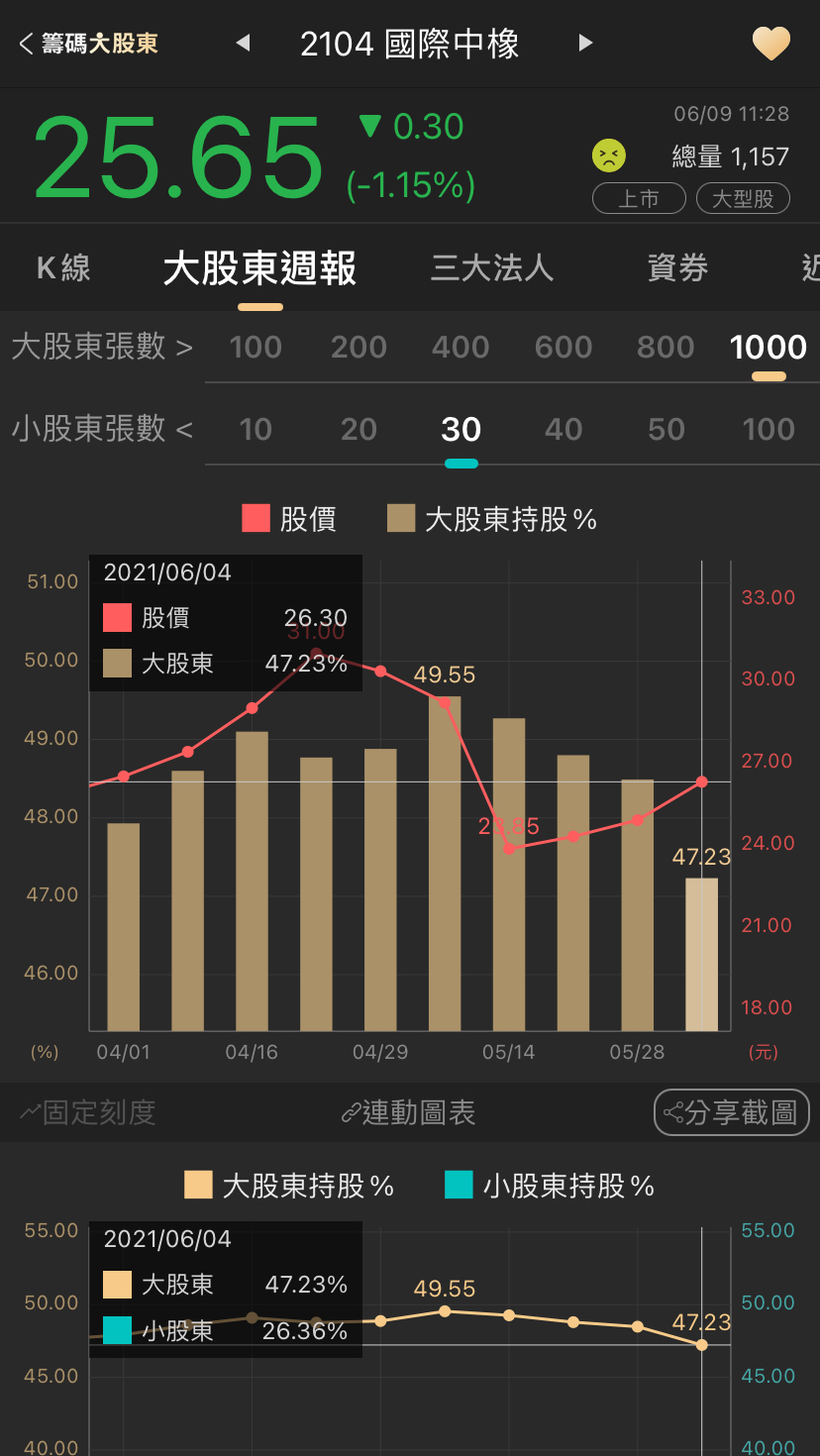Switch to next stock with right arrow
820x1456 pixels.
(x=585, y=44)
